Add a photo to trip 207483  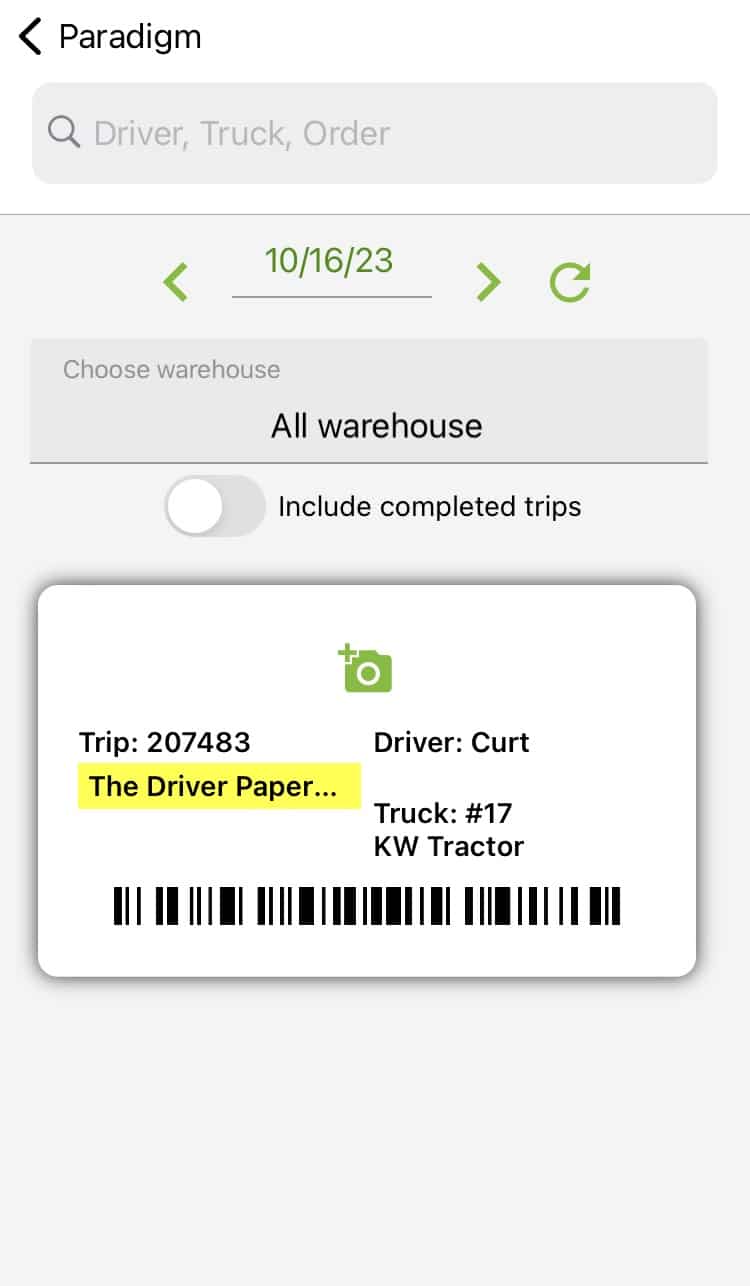[366, 669]
